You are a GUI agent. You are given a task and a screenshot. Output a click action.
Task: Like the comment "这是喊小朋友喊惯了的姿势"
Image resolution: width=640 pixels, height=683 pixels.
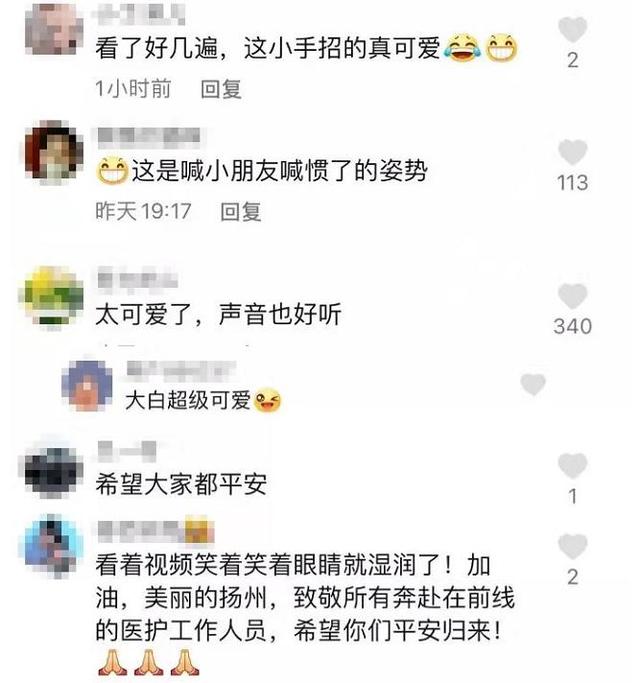tap(572, 152)
